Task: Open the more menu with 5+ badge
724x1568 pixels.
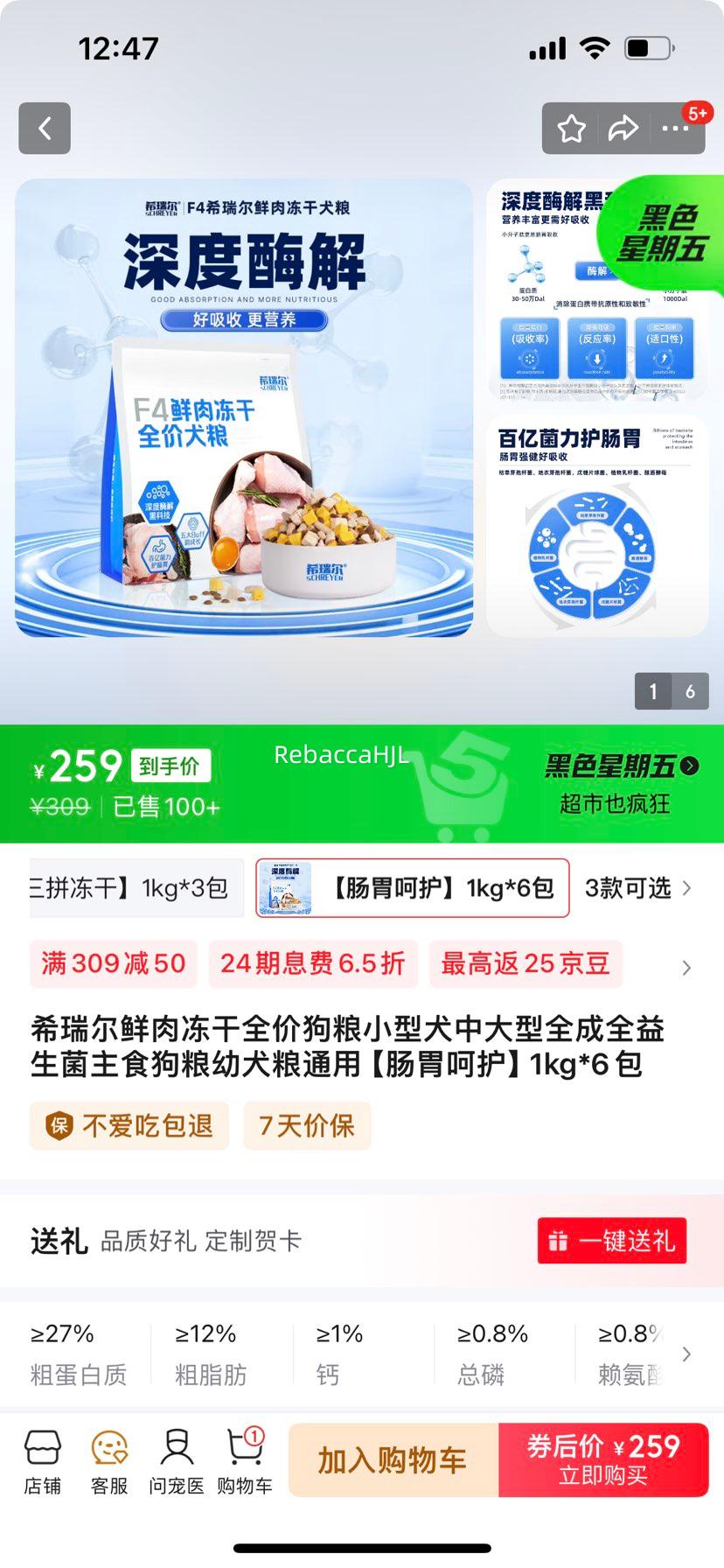Action: coord(675,128)
